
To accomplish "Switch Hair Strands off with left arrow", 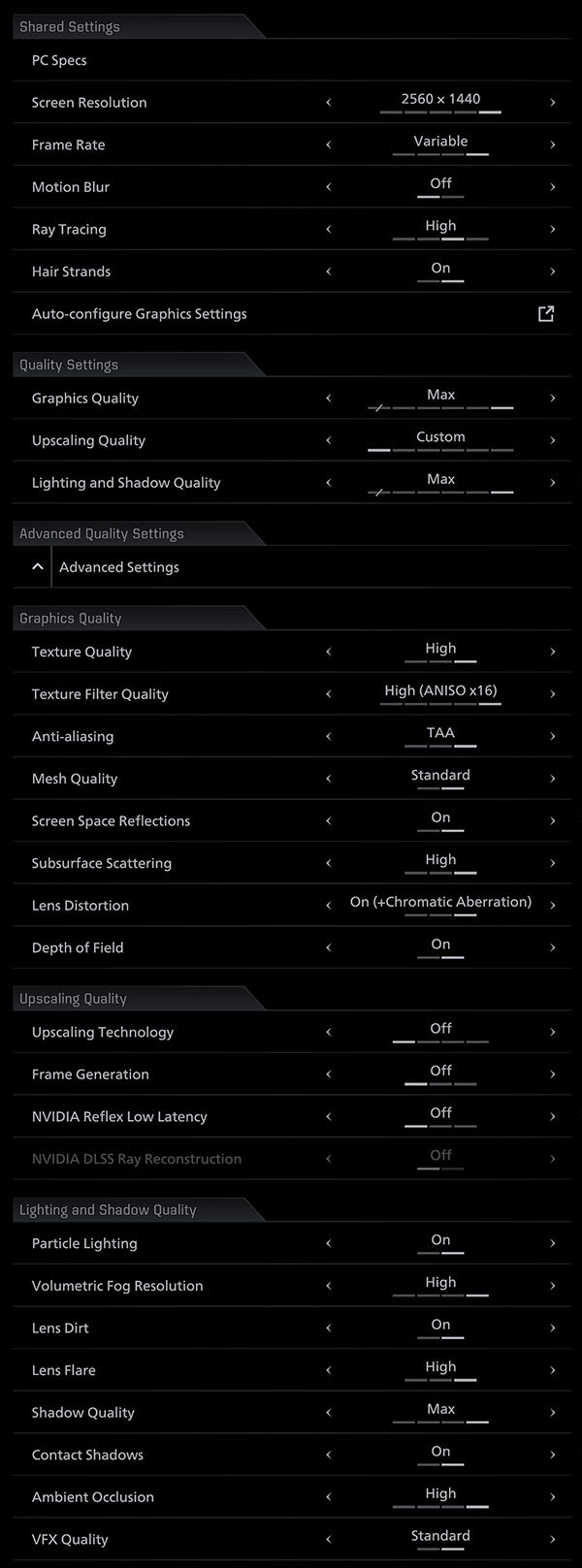I will pos(328,272).
